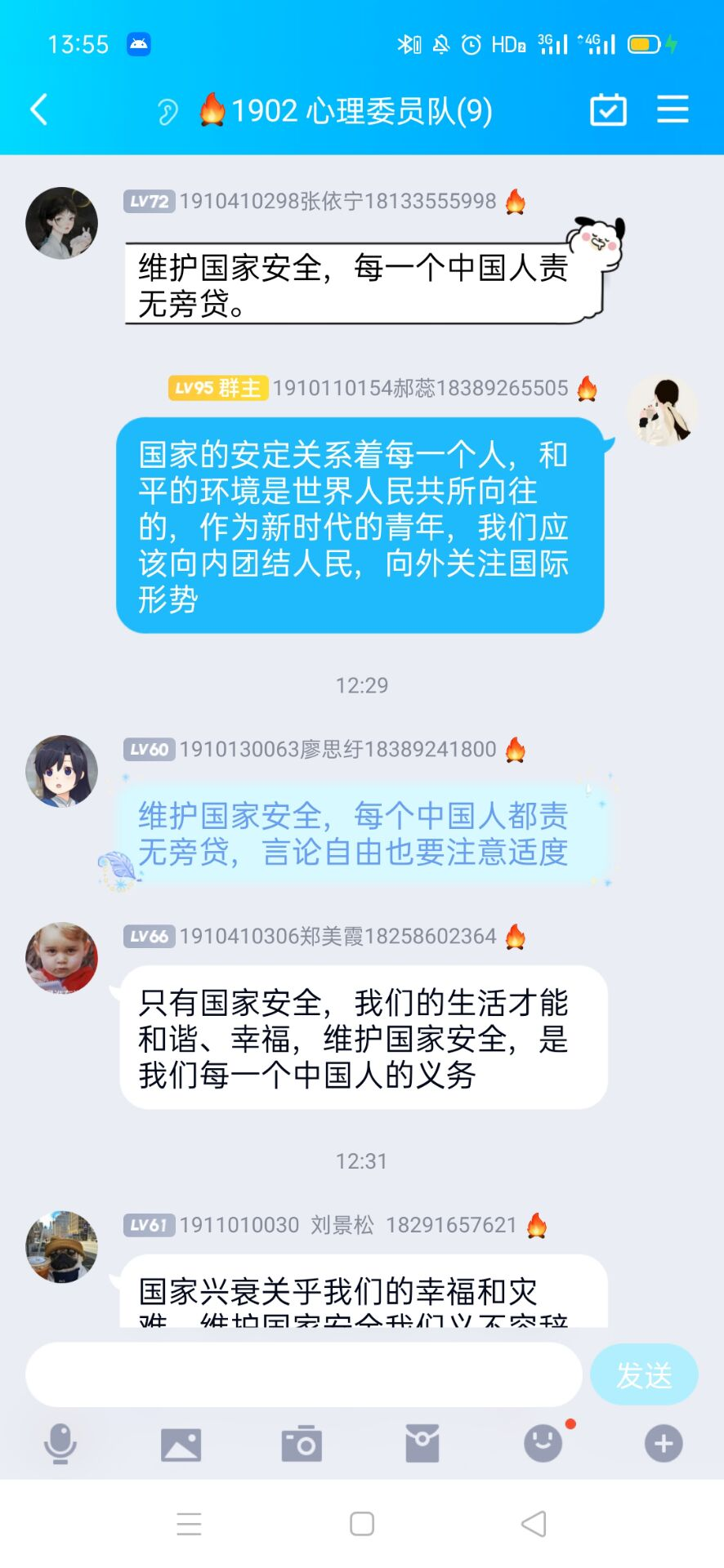Image resolution: width=724 pixels, height=1568 pixels.
Task: Focus the message input field
Action: coord(303,1374)
